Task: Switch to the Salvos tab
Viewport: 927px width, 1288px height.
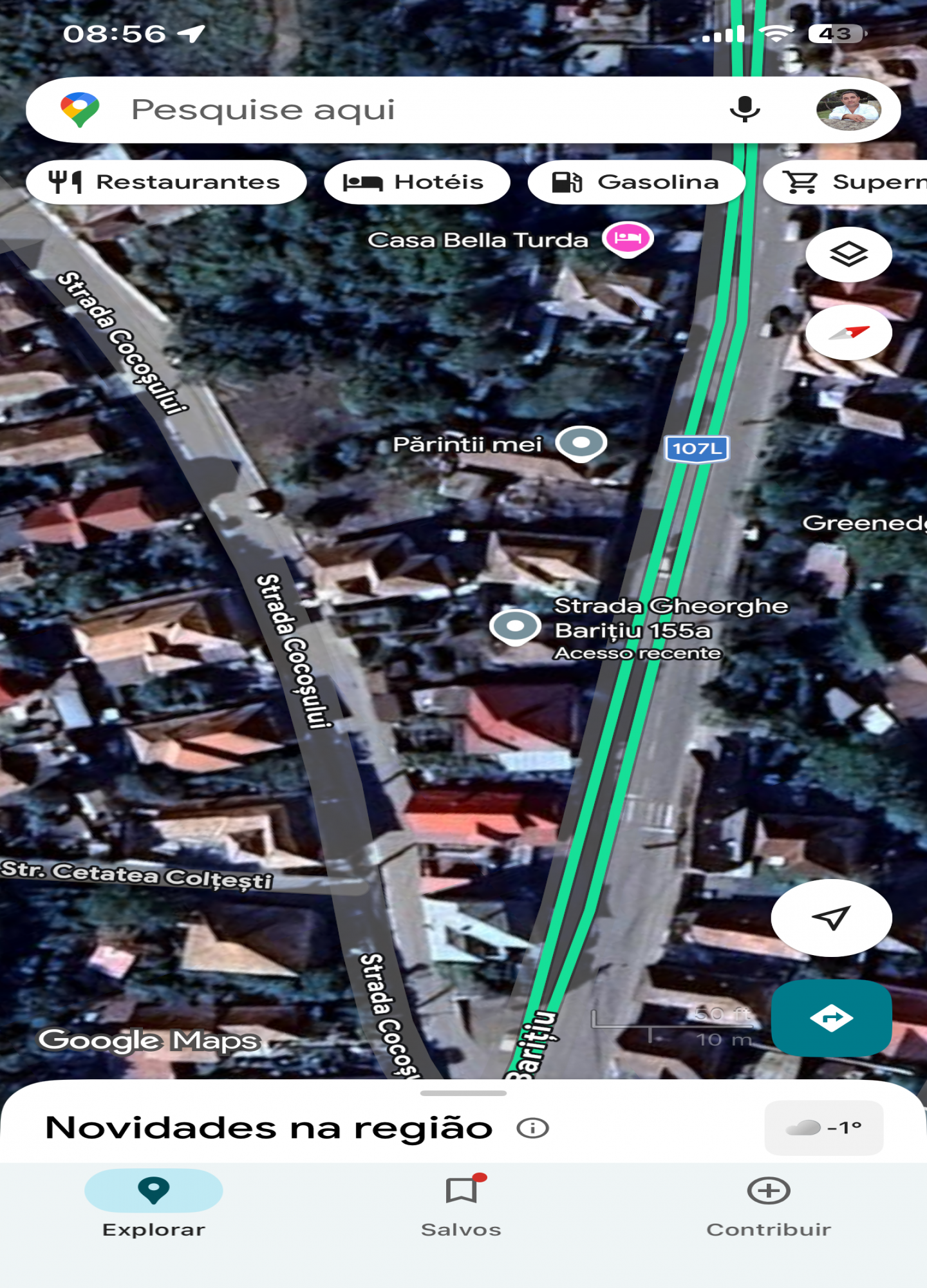Action: click(x=462, y=1205)
